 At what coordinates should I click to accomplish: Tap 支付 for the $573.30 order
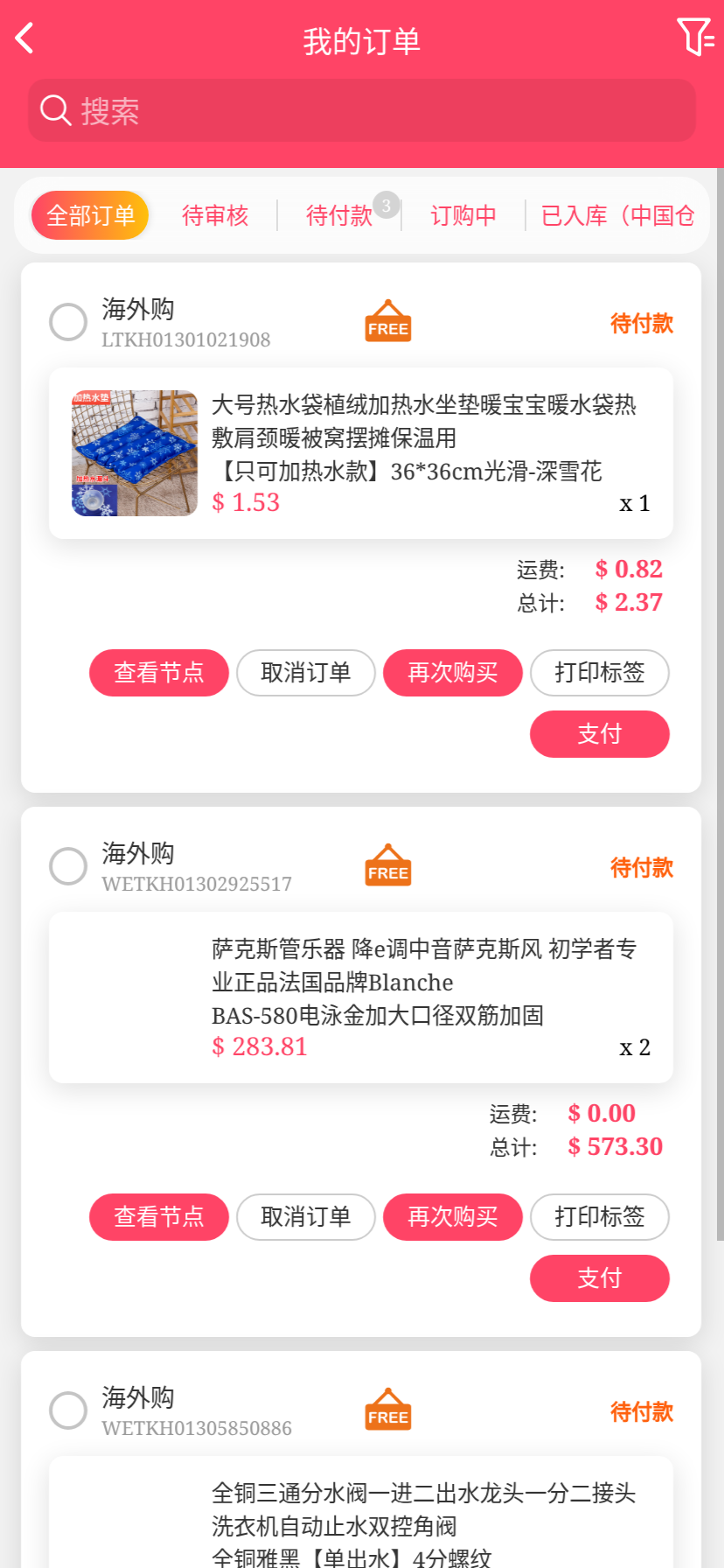click(x=600, y=1278)
